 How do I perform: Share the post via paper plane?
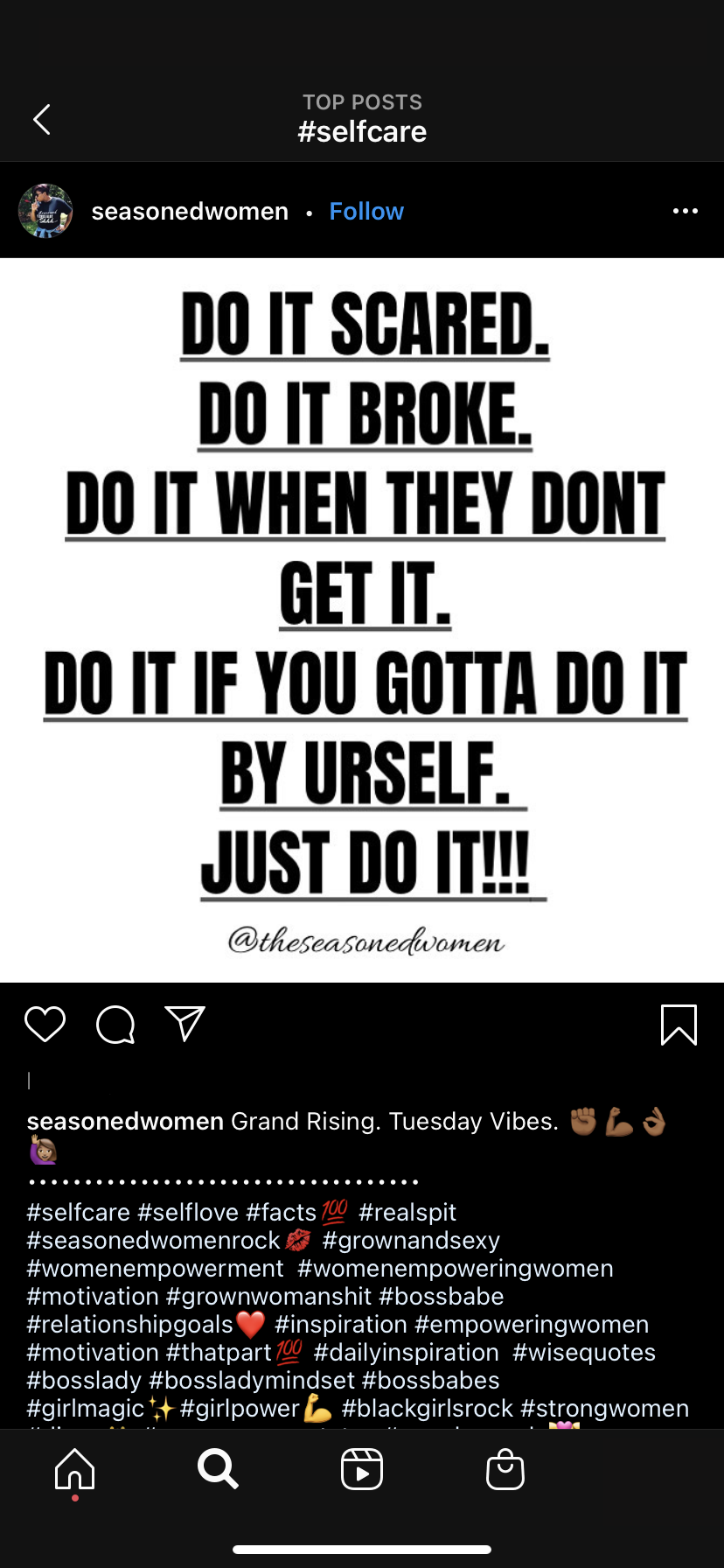[x=184, y=1024]
